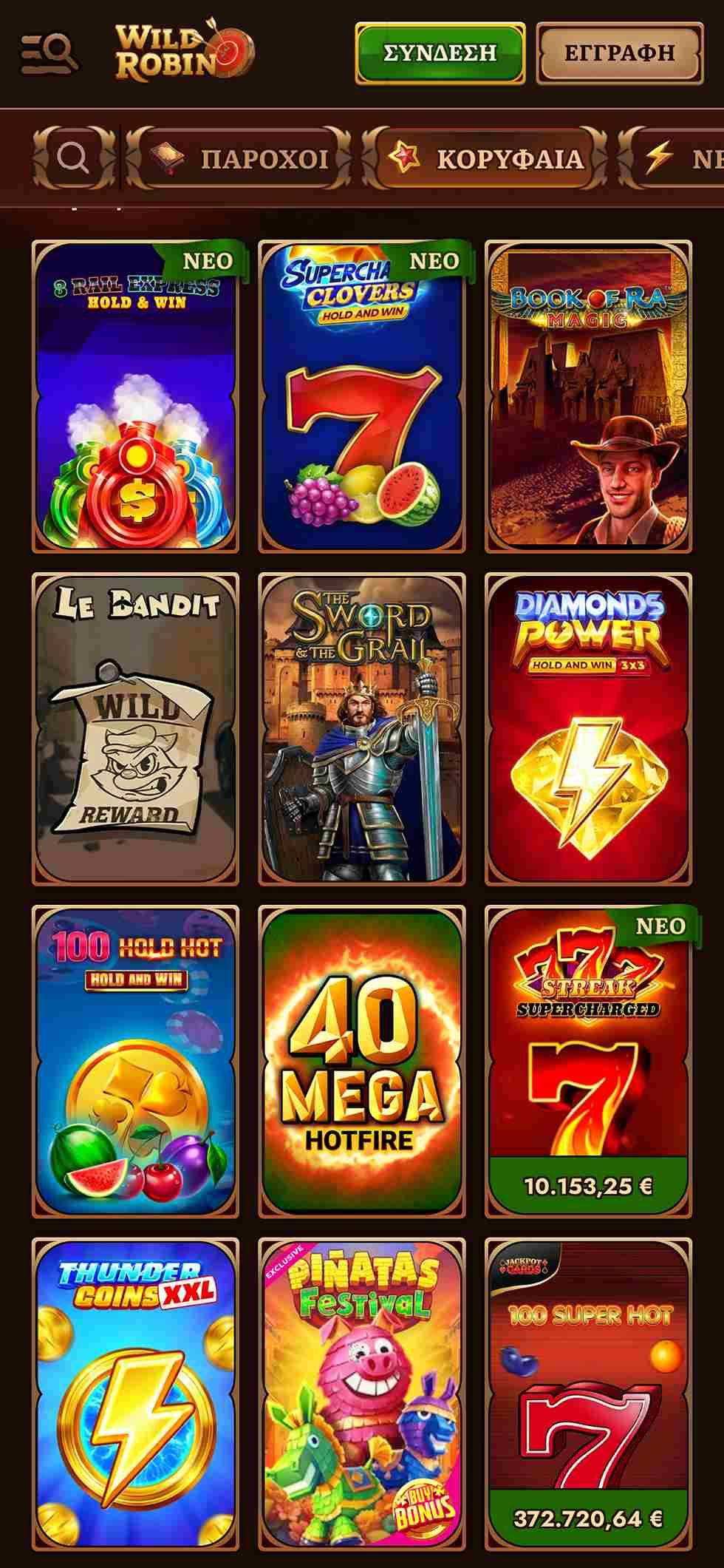
Task: Tap the ΕΓΓΡΑΦΗ register button
Action: [619, 53]
